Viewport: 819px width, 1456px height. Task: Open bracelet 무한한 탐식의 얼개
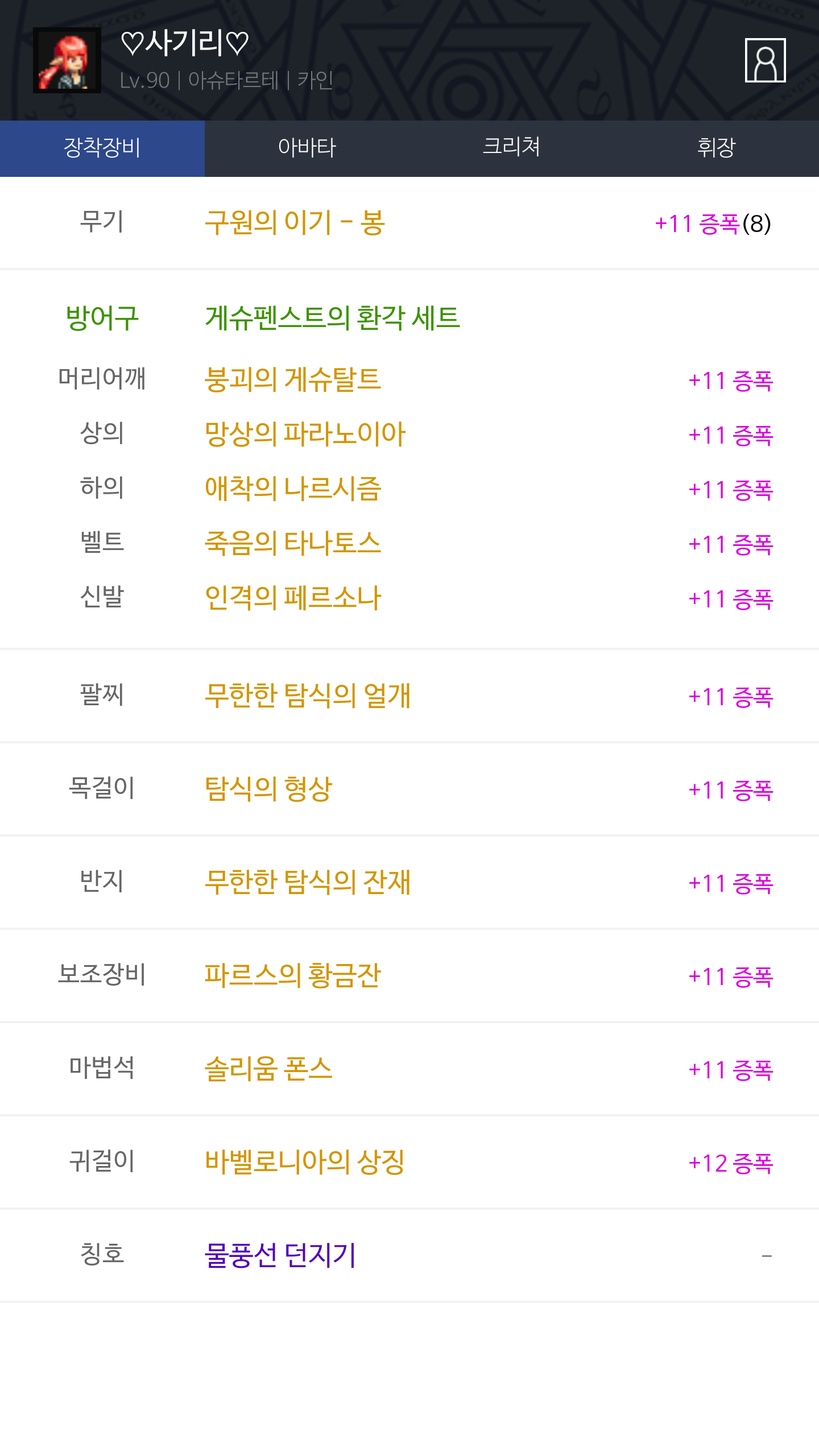307,696
